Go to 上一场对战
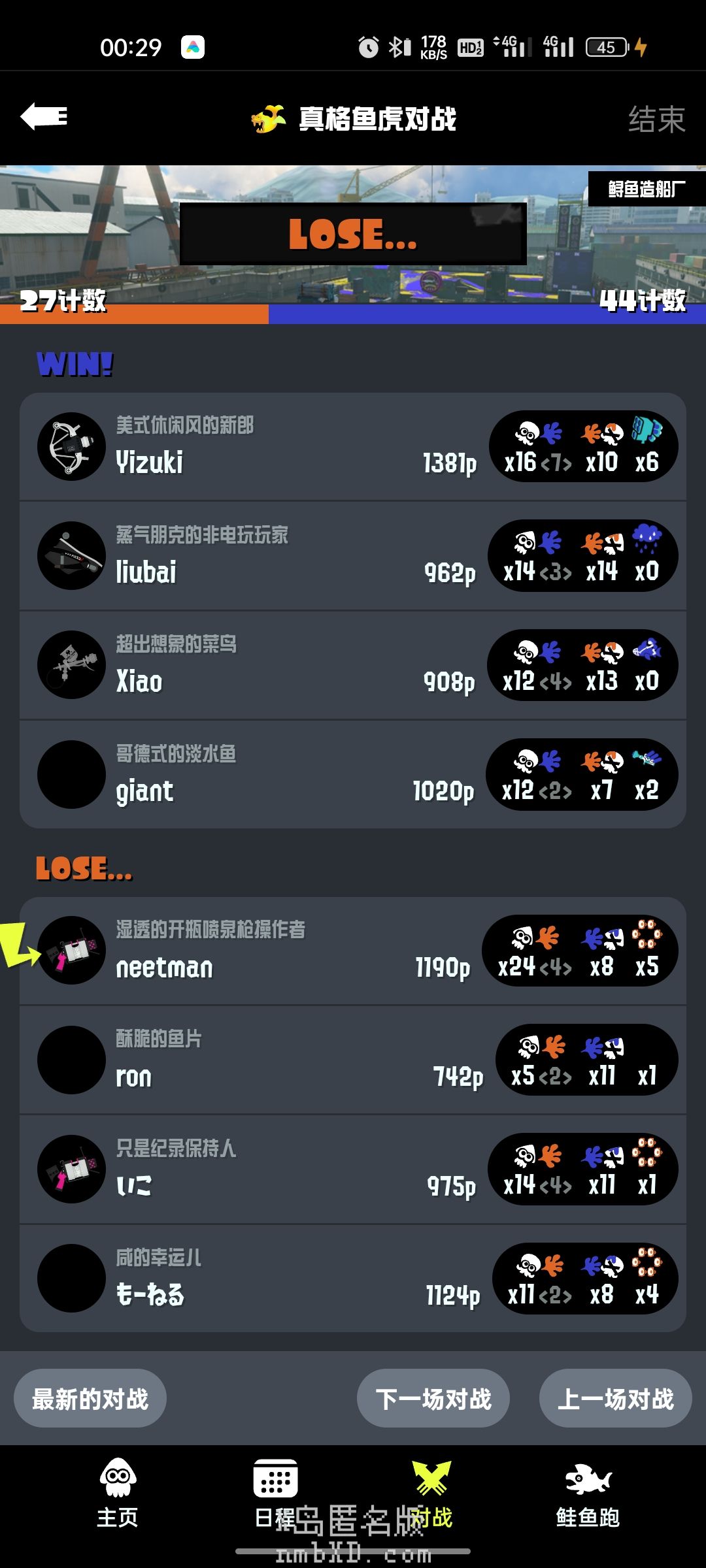 click(615, 1399)
